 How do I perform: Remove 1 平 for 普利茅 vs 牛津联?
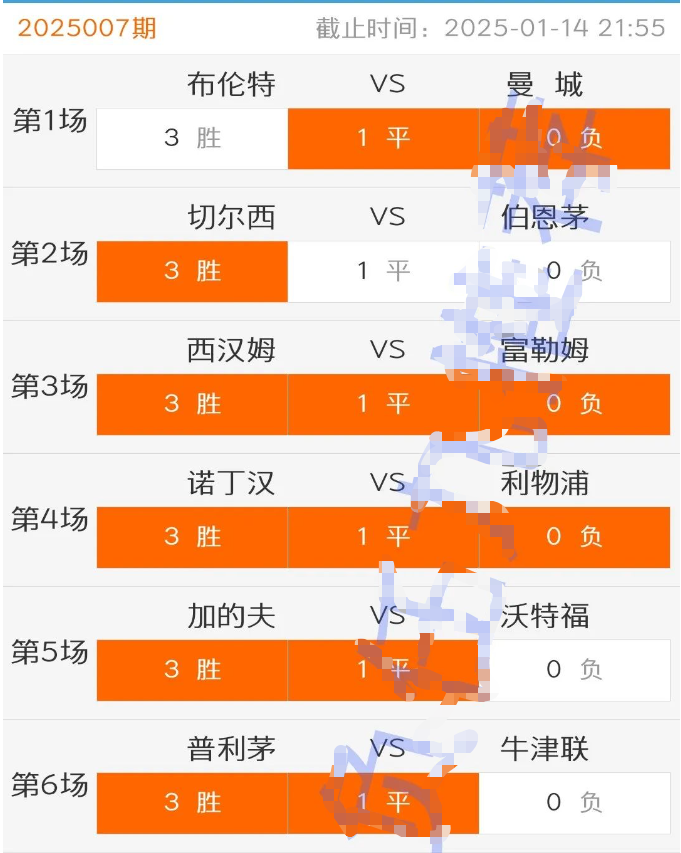click(x=383, y=803)
